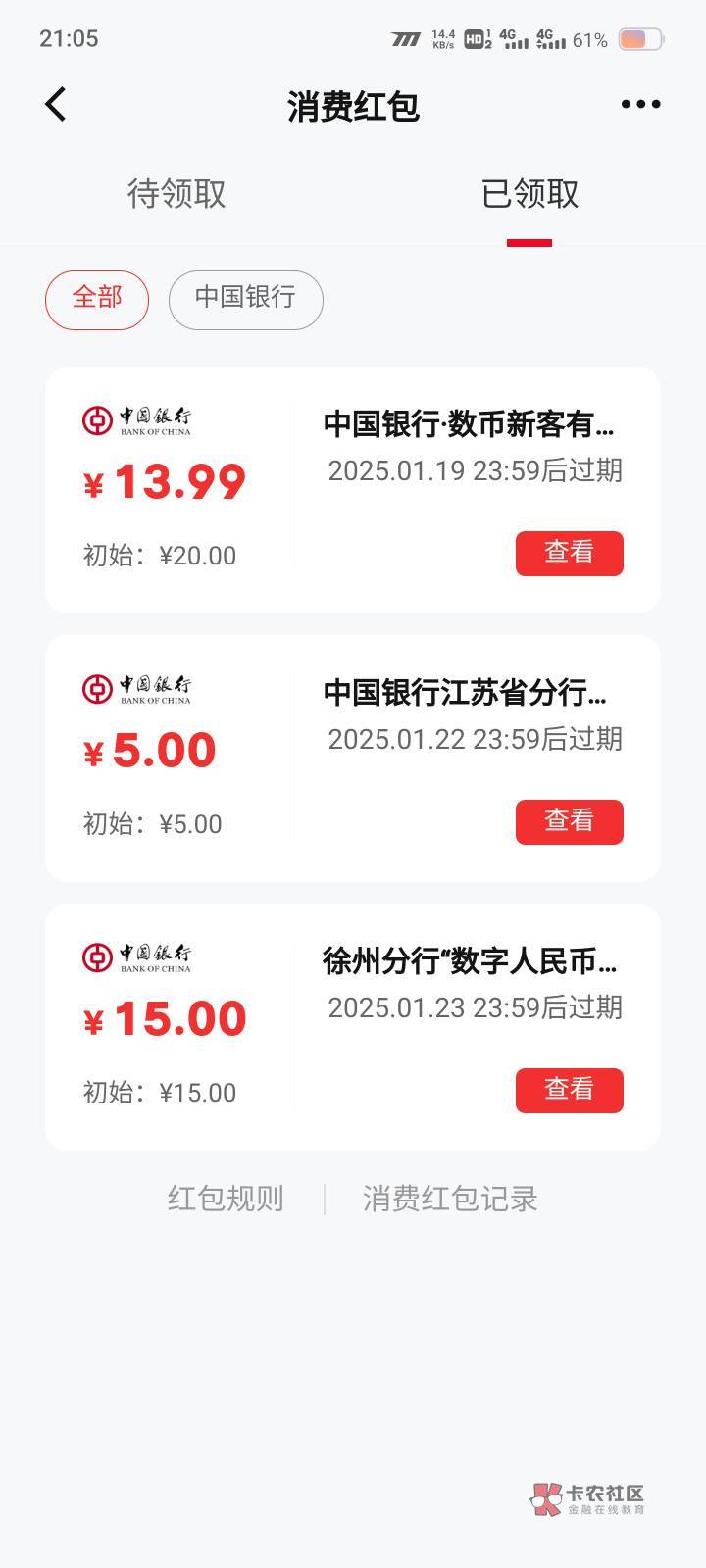The height and width of the screenshot is (1568, 706).
Task: Filter by the 中国银行 chip
Action: tap(245, 299)
